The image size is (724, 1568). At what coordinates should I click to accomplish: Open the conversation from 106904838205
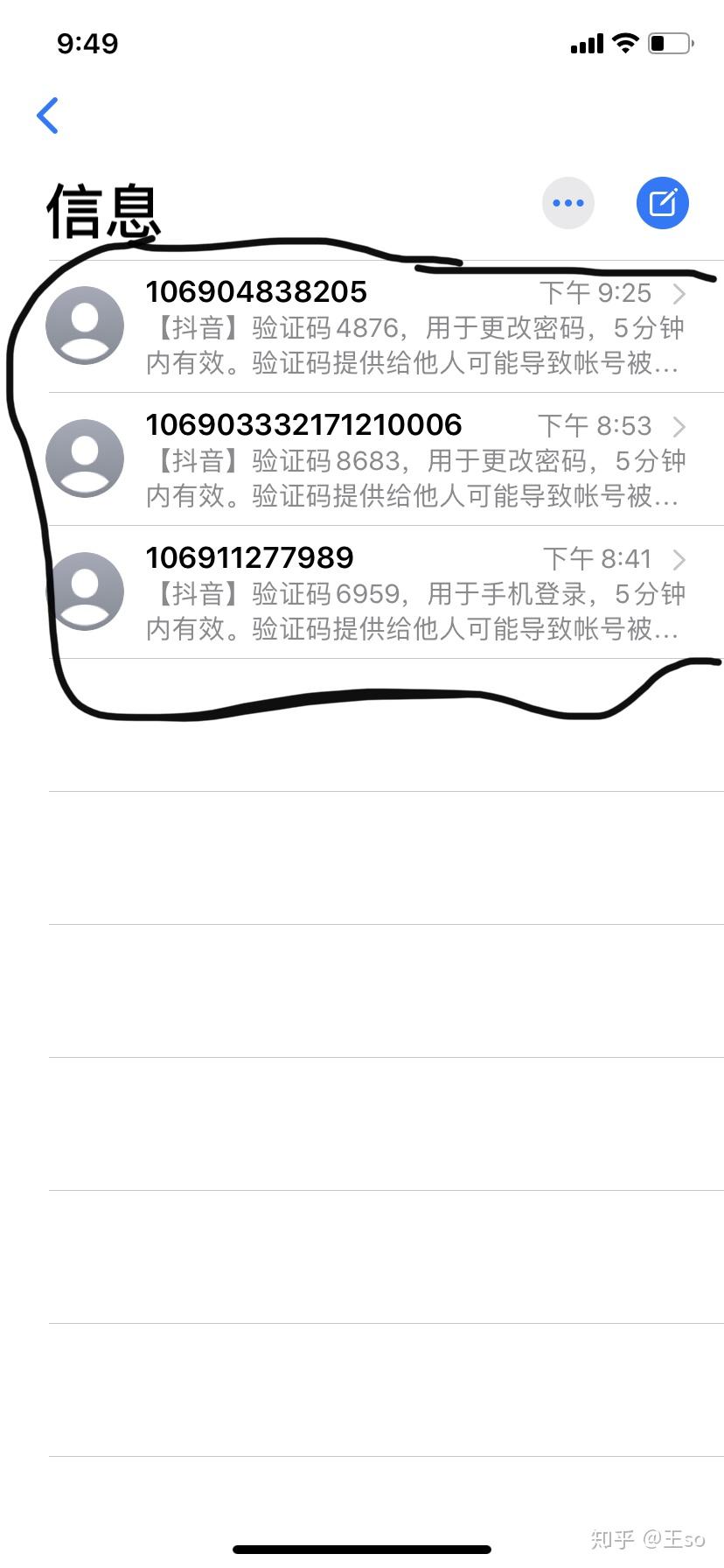385,326
